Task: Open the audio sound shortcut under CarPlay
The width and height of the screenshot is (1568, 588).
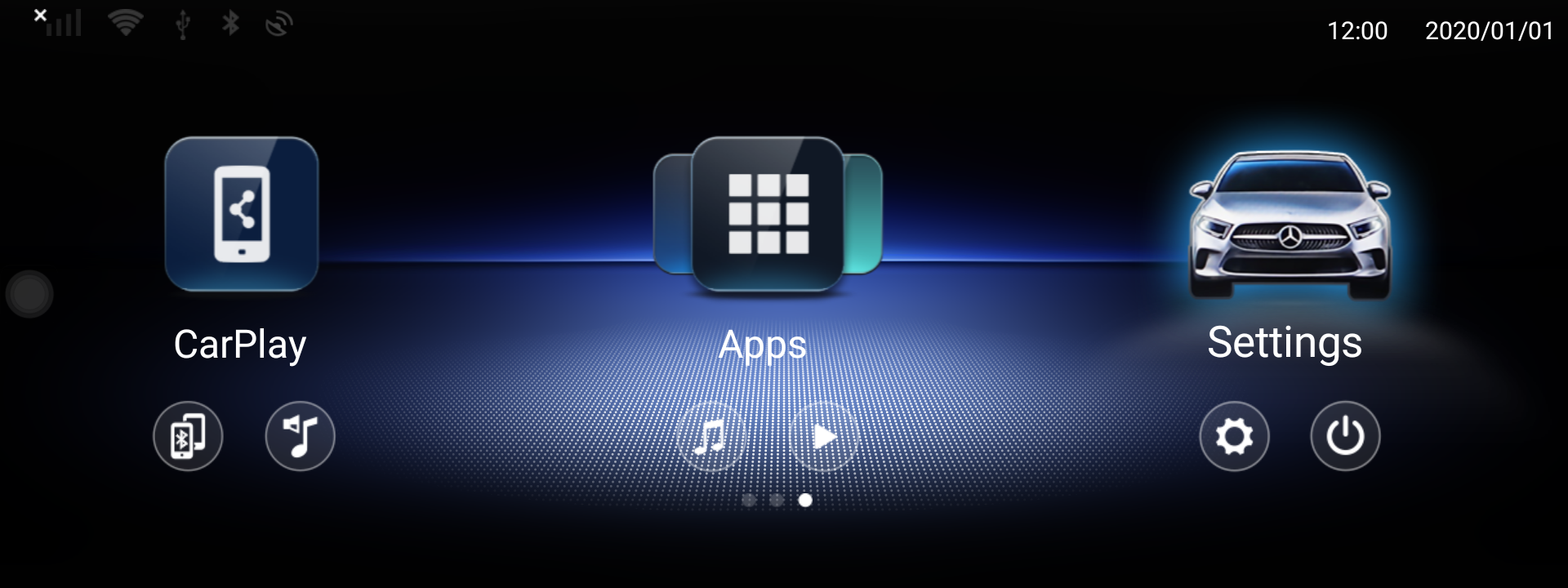Action: click(x=300, y=436)
